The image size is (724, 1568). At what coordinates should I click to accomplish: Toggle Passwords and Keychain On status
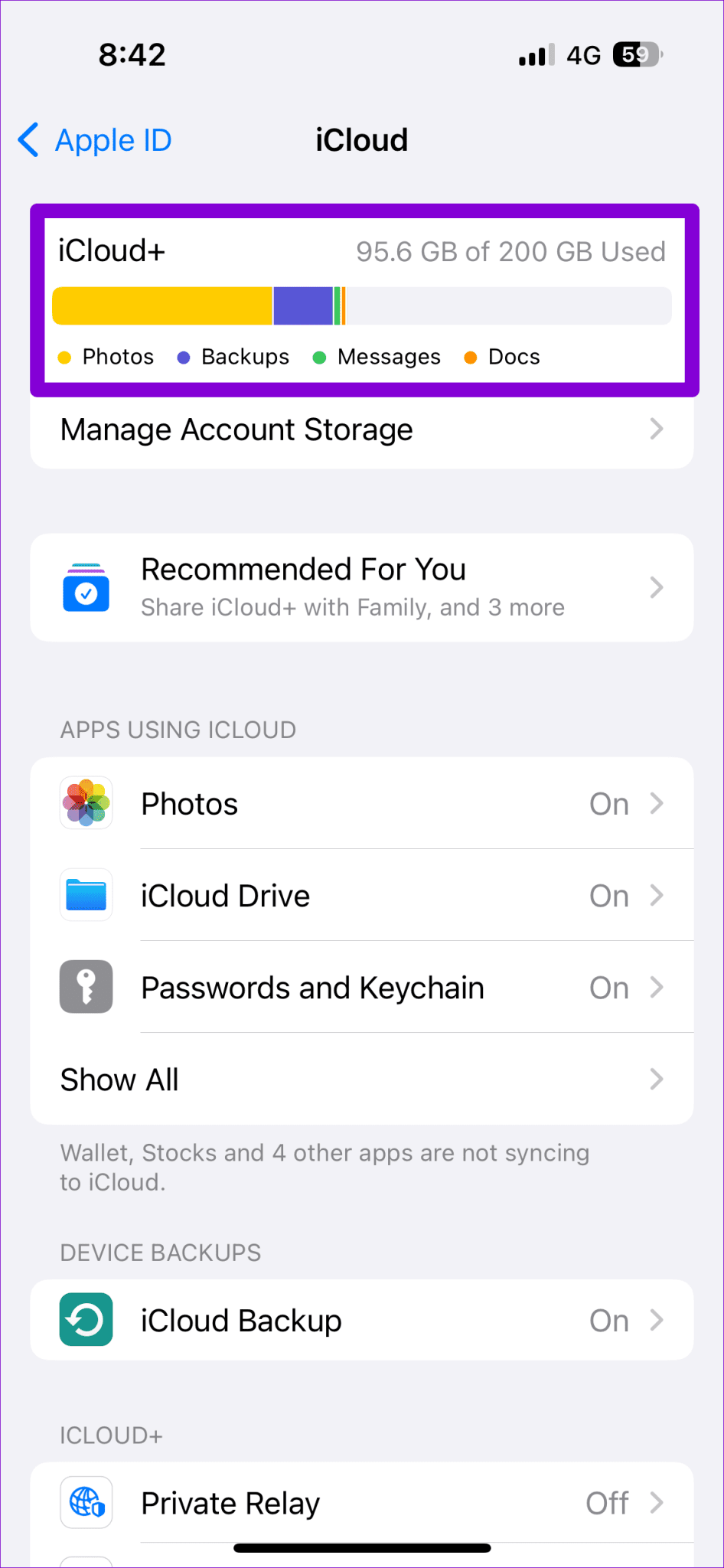(x=608, y=987)
